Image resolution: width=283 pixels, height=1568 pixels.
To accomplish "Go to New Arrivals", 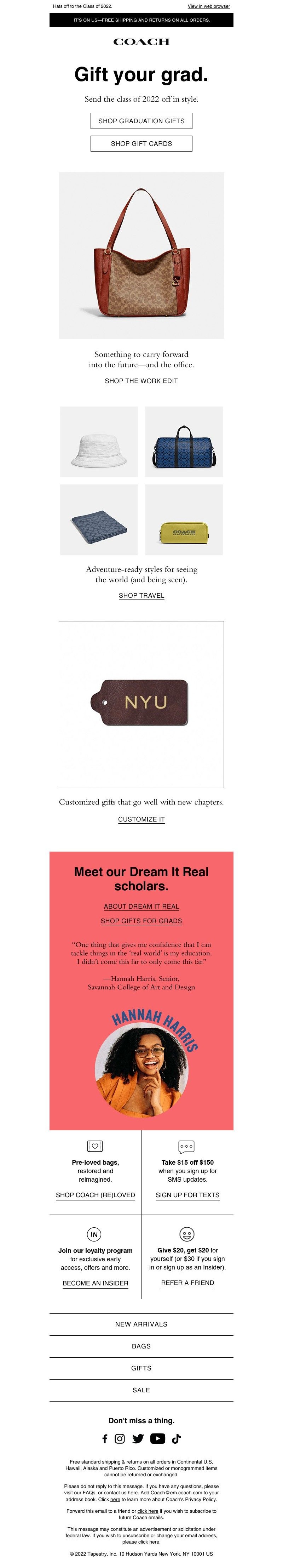I will point(141,1324).
